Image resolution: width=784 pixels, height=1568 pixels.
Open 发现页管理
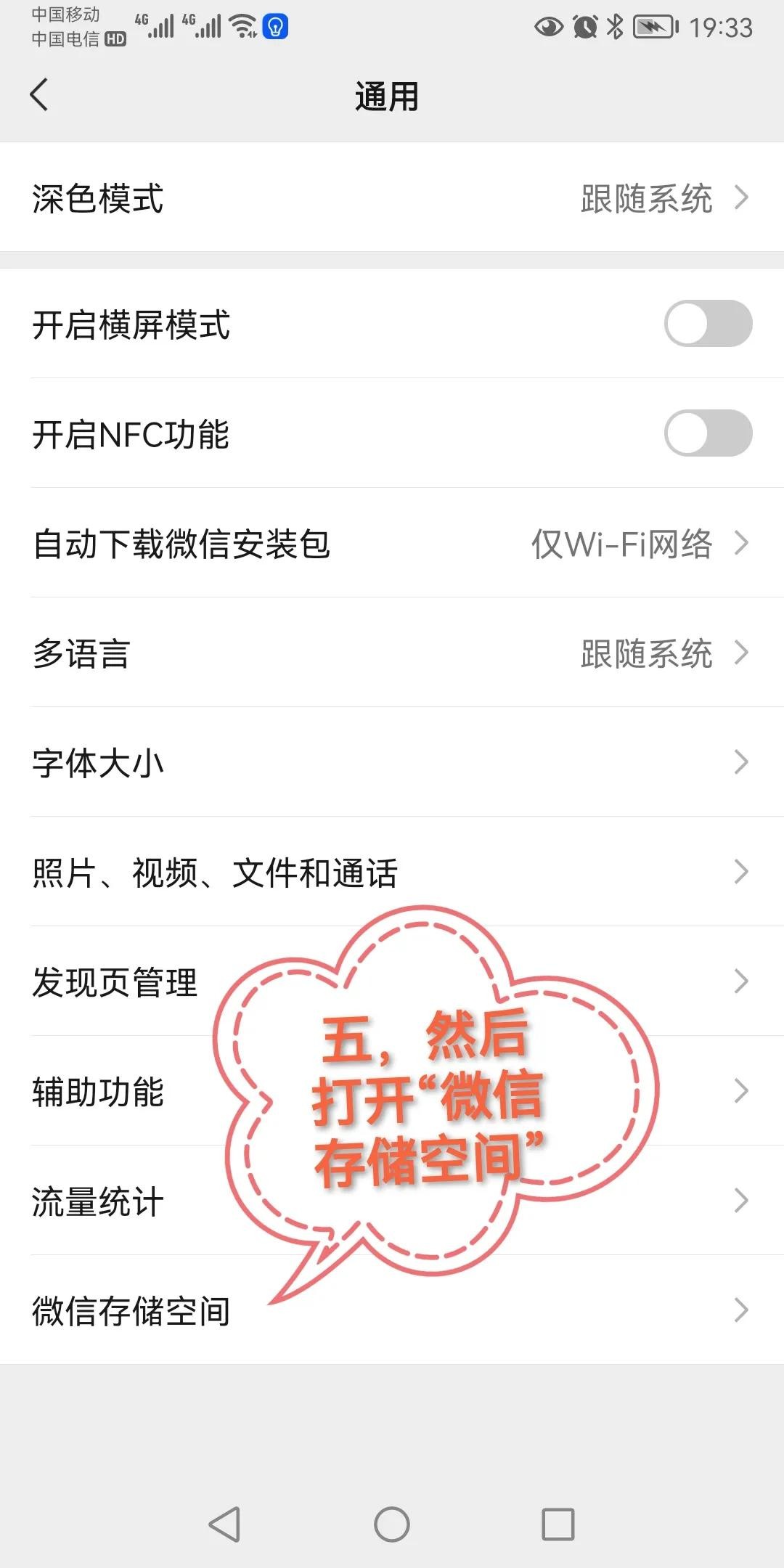(x=116, y=982)
